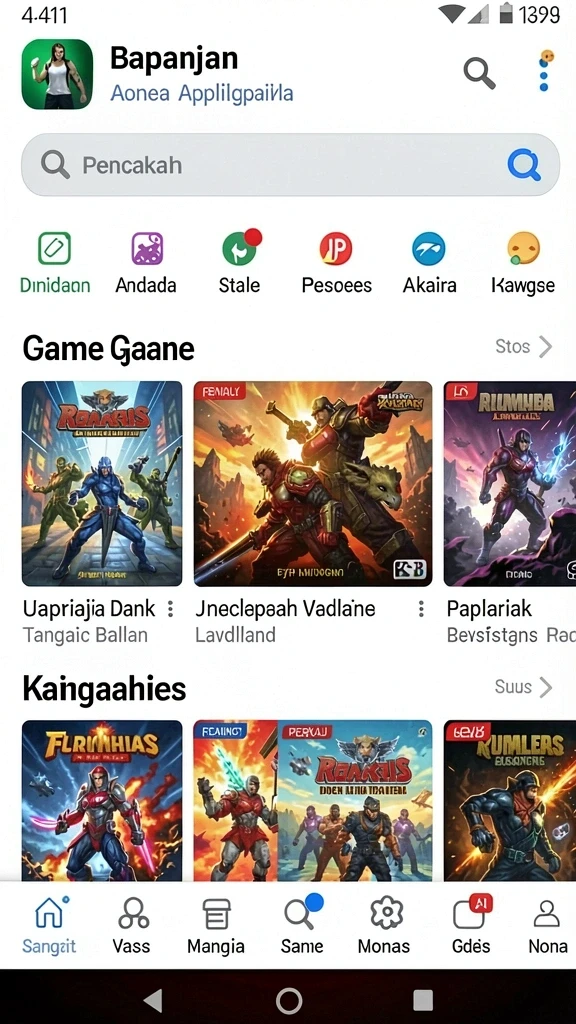This screenshot has height=1024, width=576.
Task: Switch to the Nona tab
Action: point(547,925)
